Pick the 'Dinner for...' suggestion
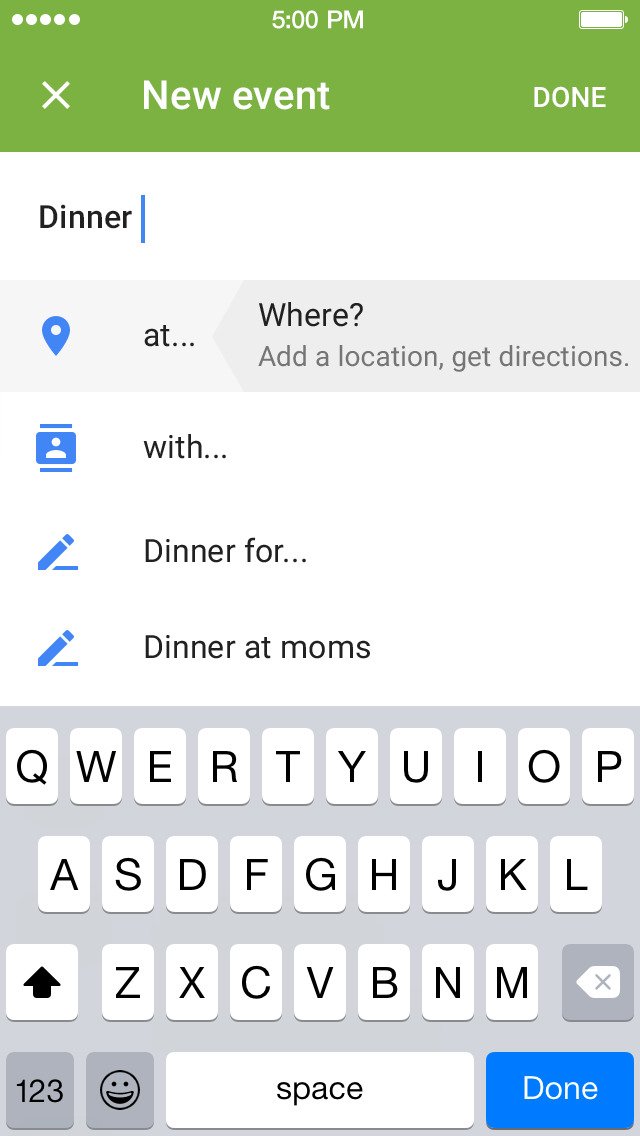640x1136 pixels. pos(225,551)
